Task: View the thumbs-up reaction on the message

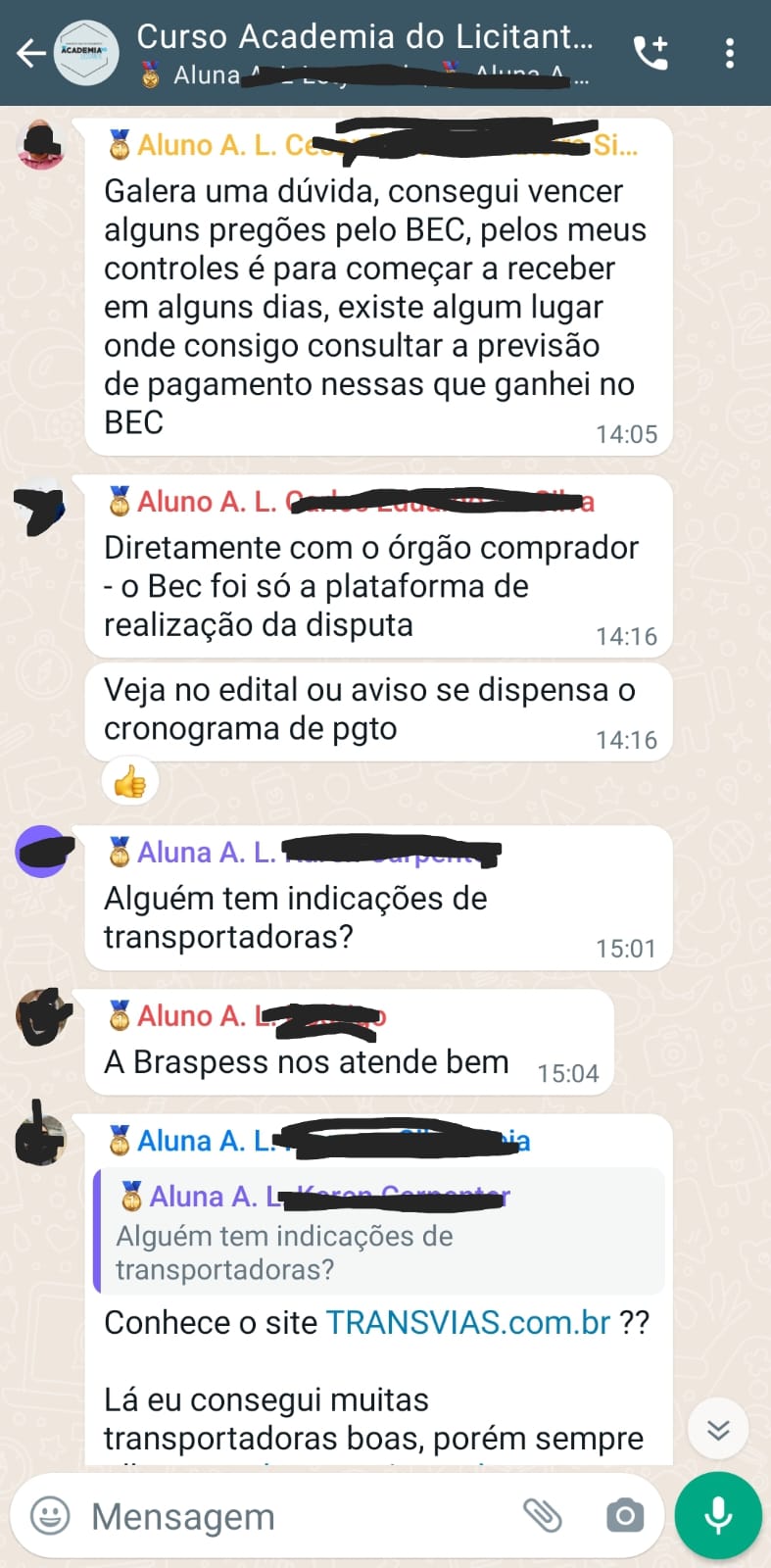Action: click(x=130, y=782)
